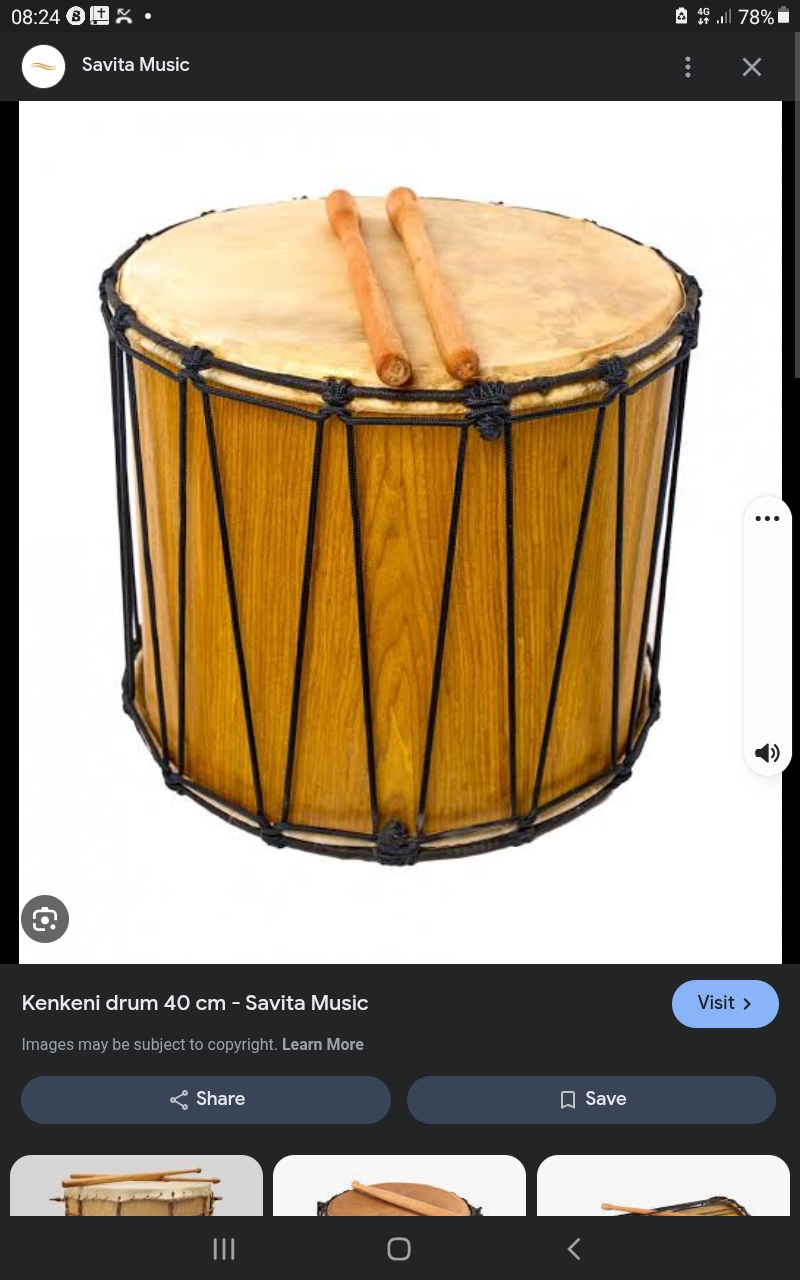800x1280 pixels.
Task: Save this image to collections
Action: (x=591, y=1099)
